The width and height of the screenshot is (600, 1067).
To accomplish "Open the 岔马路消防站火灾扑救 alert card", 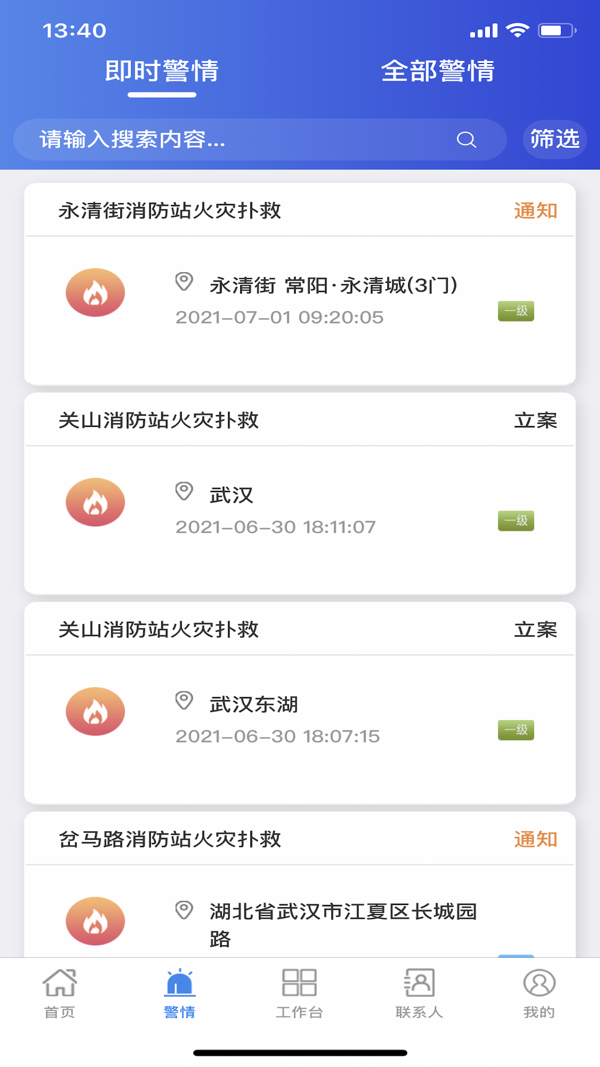I will pyautogui.click(x=300, y=885).
